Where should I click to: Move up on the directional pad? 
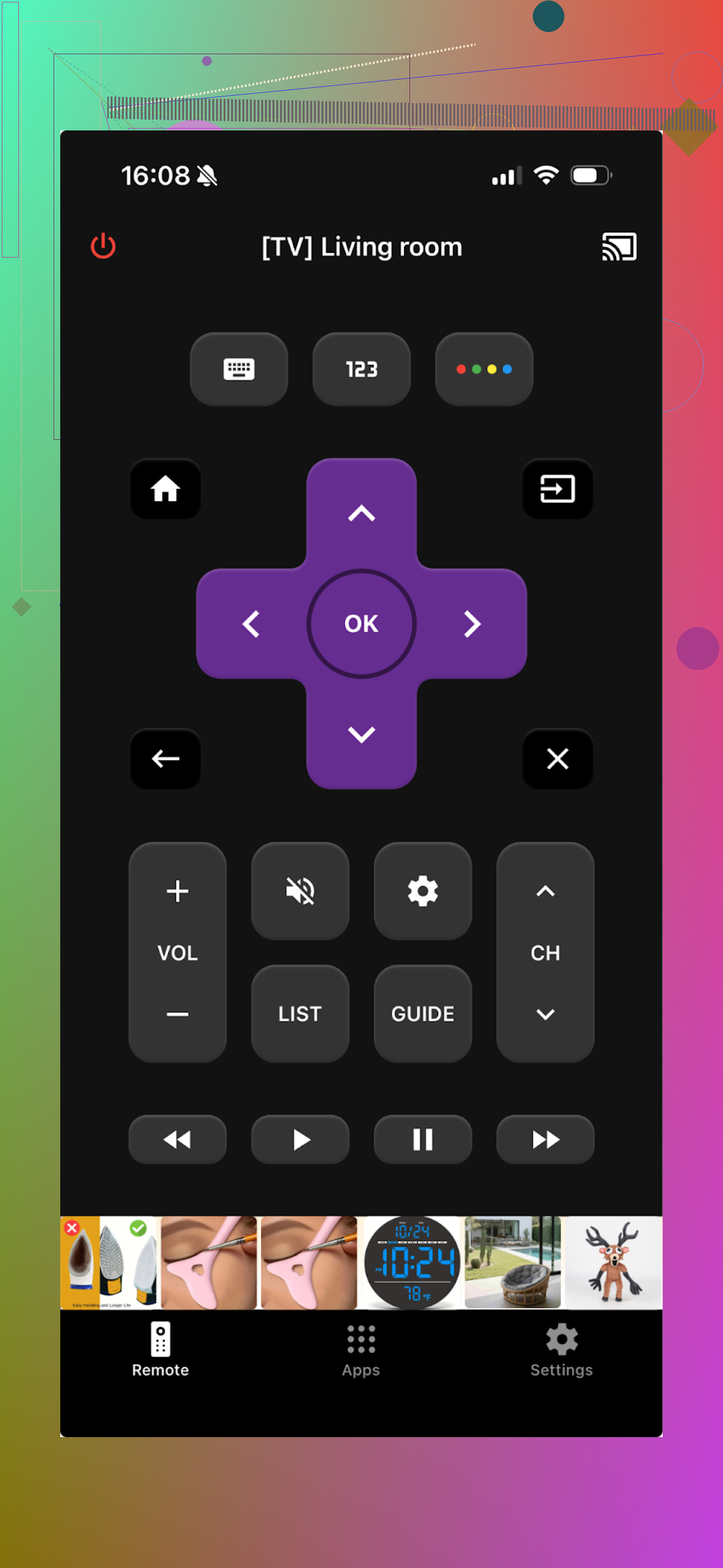coord(361,513)
